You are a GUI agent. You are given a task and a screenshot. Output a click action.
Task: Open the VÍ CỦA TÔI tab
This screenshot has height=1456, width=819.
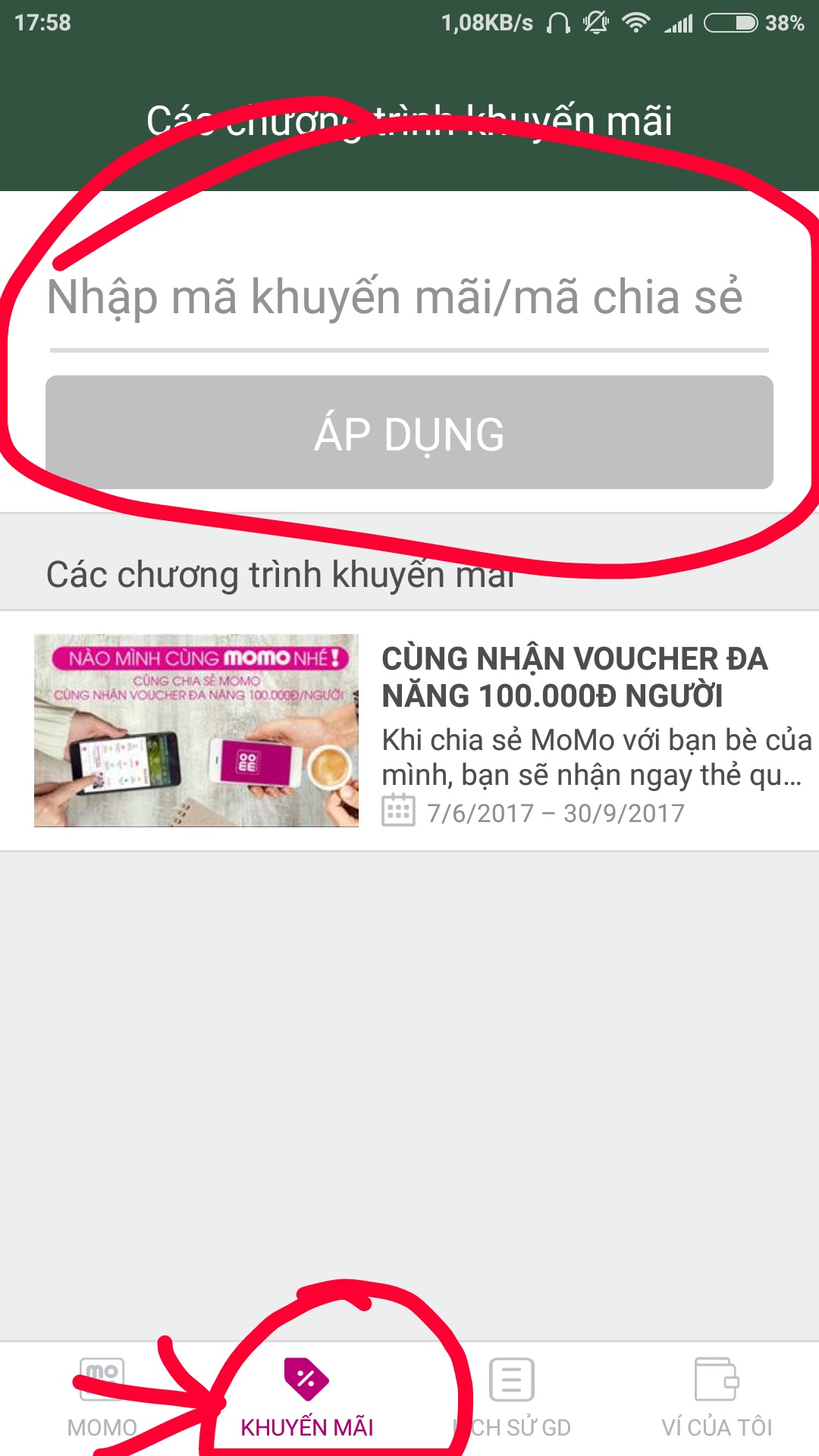[717, 1398]
